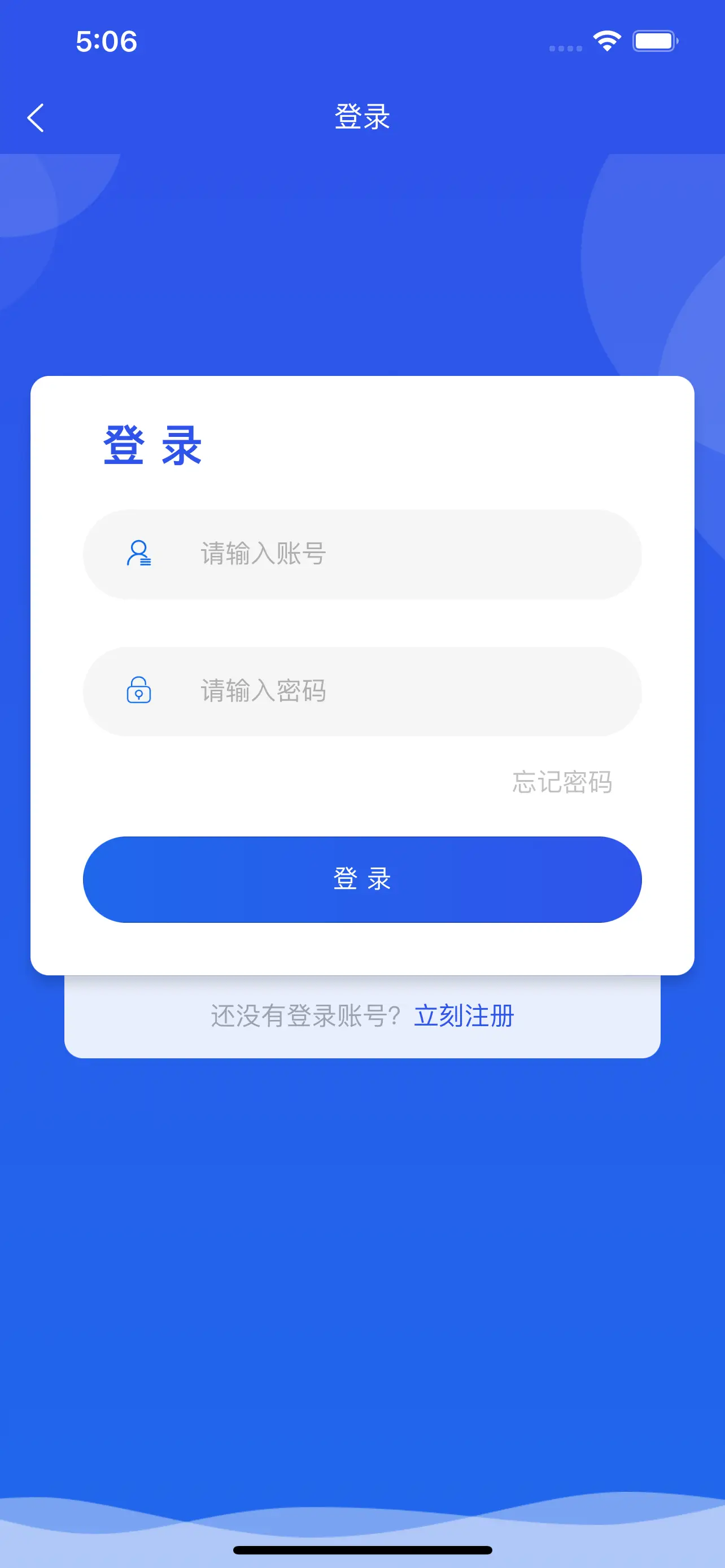
Task: Tap the blue 登录 login button
Action: click(362, 879)
